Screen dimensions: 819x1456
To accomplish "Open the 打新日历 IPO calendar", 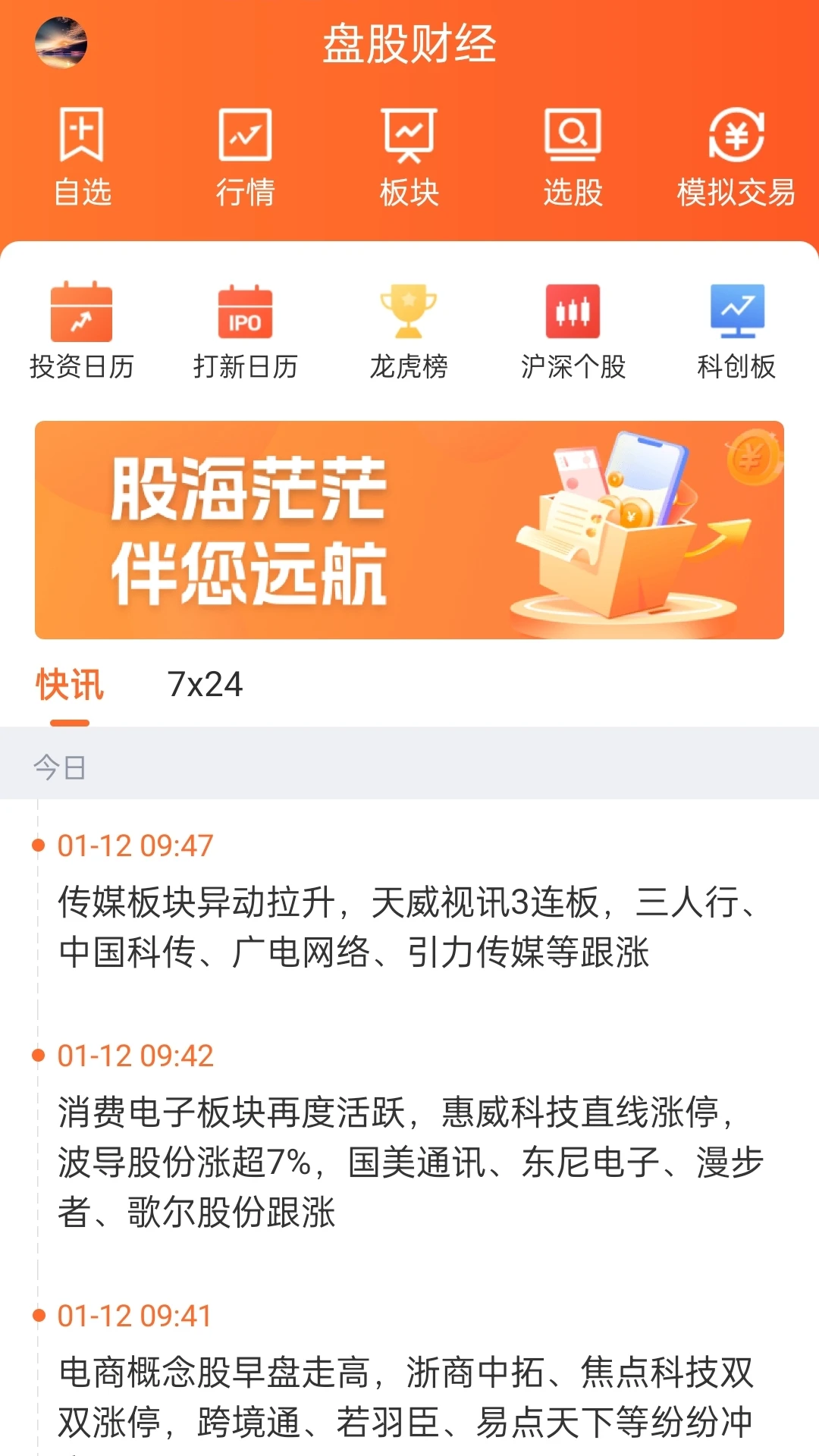I will [x=246, y=330].
